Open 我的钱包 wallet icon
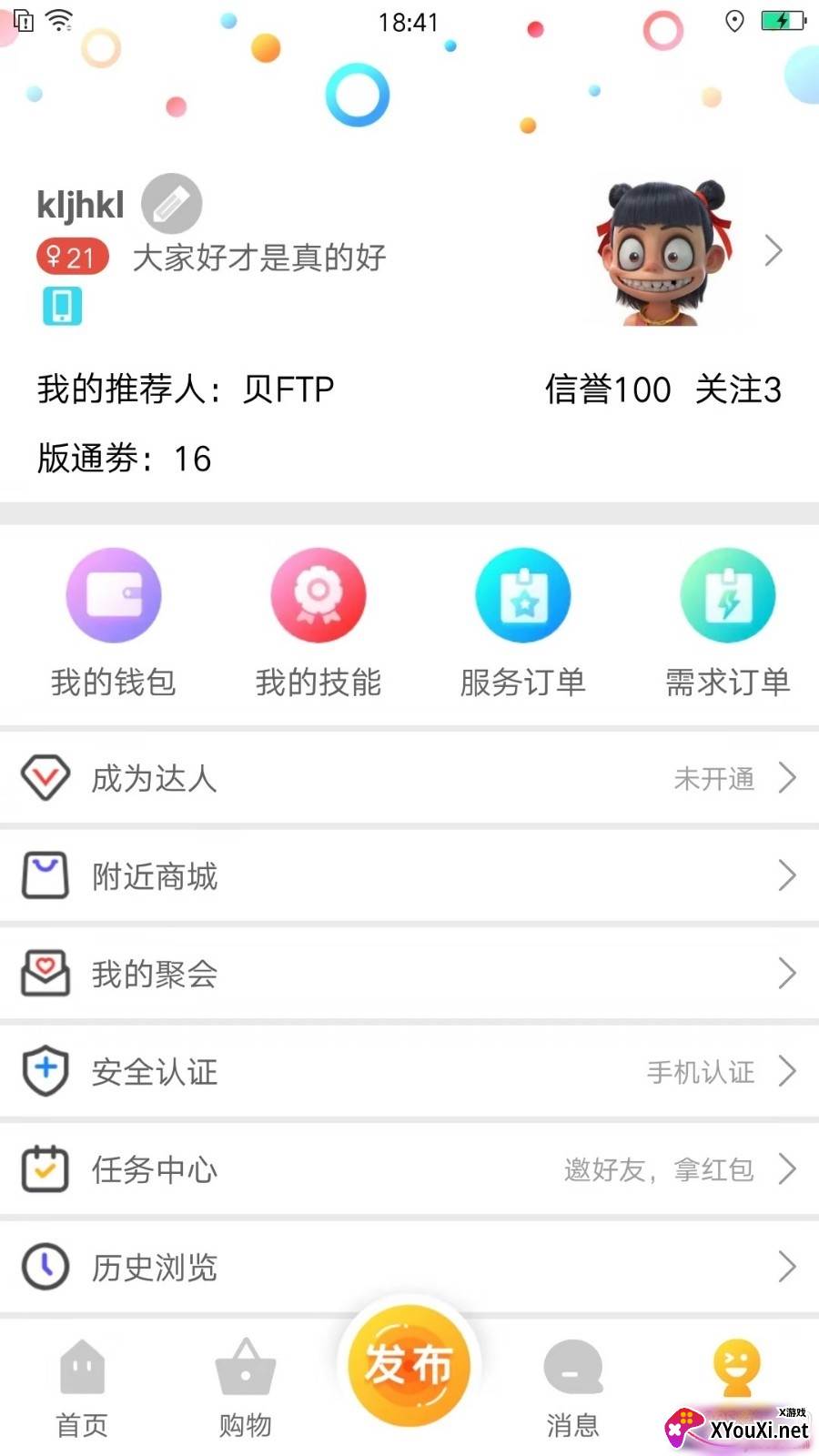The image size is (819, 1456). 113,594
